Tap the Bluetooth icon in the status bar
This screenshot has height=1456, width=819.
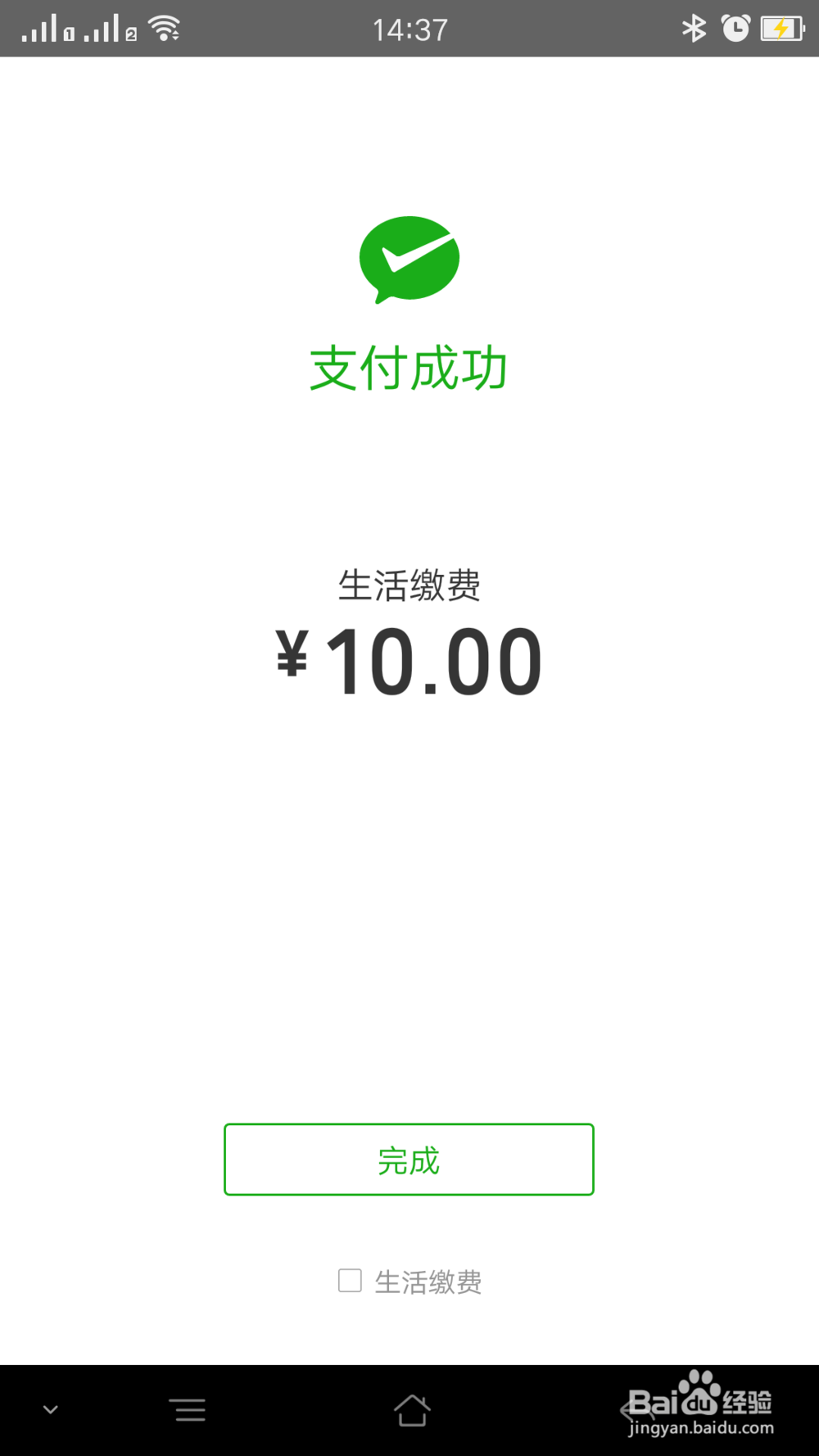695,28
